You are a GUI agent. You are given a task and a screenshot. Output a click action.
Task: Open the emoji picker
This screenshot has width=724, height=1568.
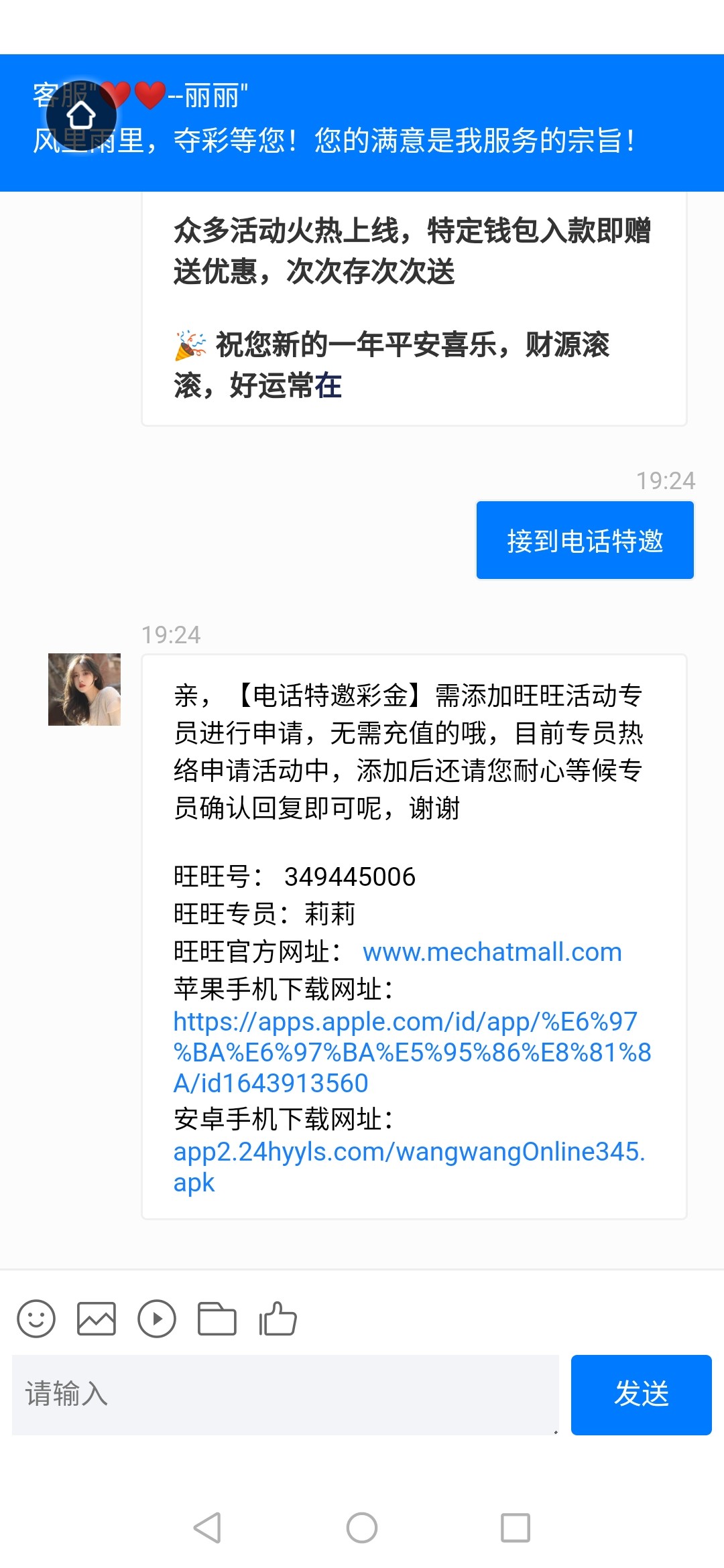tap(36, 1319)
